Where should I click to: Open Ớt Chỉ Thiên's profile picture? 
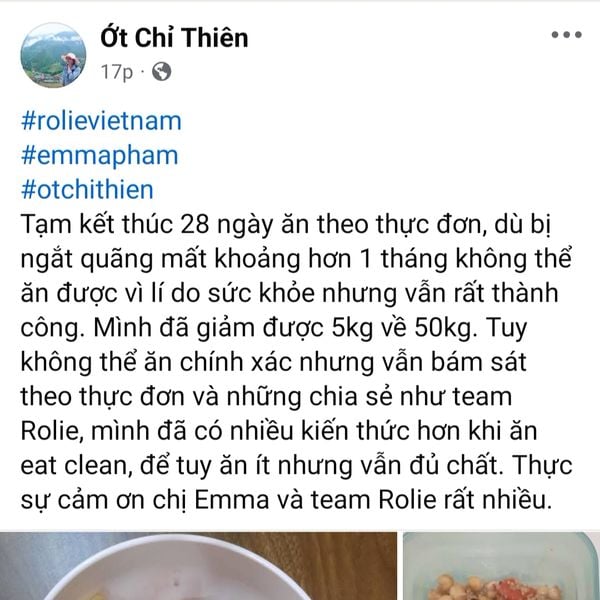pyautogui.click(x=55, y=55)
